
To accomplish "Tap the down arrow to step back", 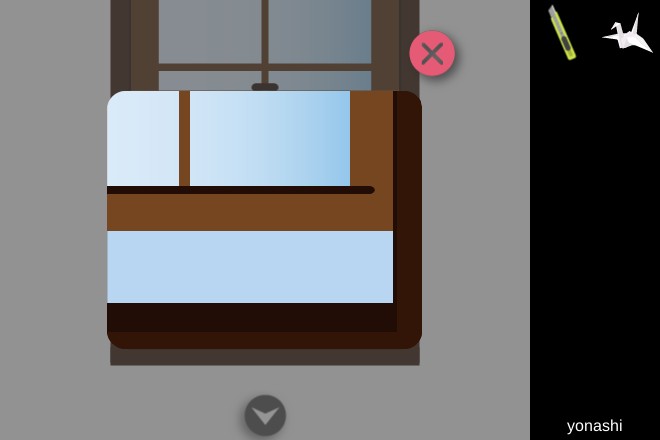I will (265, 415).
